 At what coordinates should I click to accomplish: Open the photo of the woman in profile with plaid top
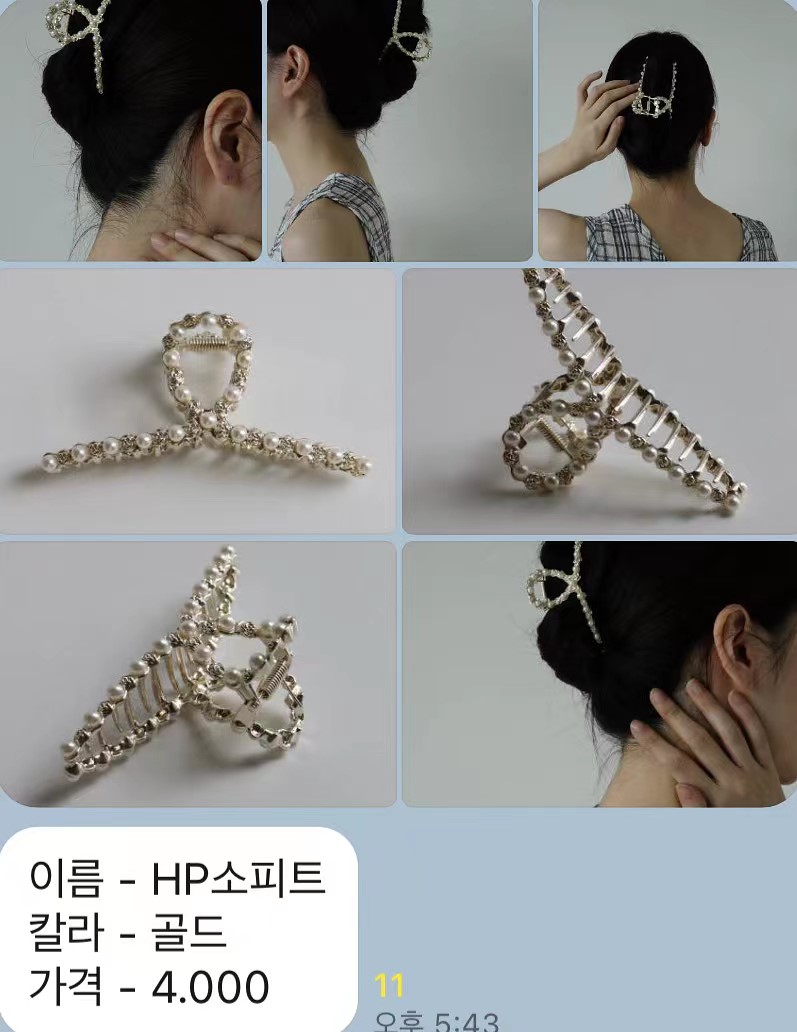point(399,130)
